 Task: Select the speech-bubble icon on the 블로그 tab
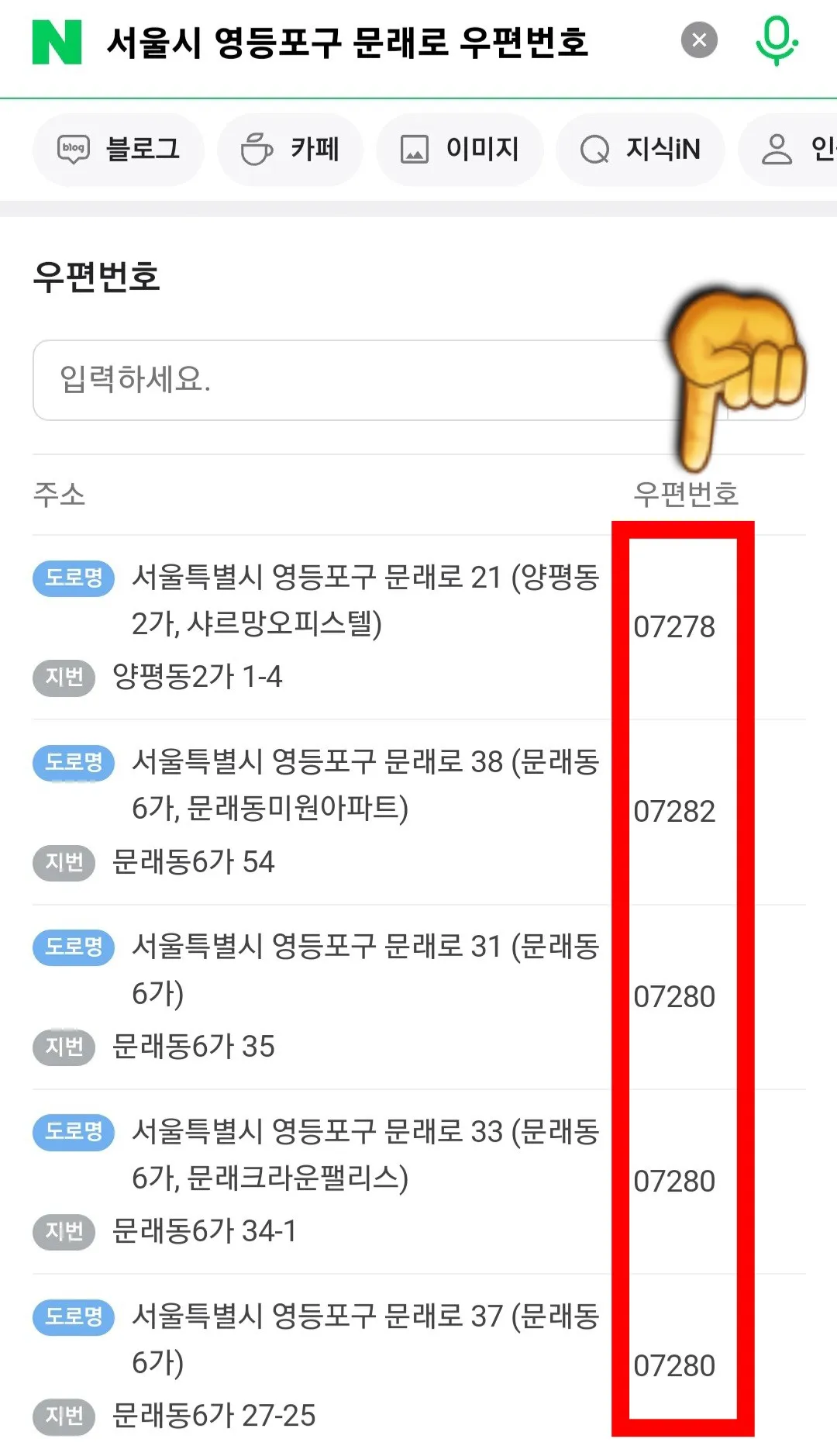pyautogui.click(x=72, y=149)
